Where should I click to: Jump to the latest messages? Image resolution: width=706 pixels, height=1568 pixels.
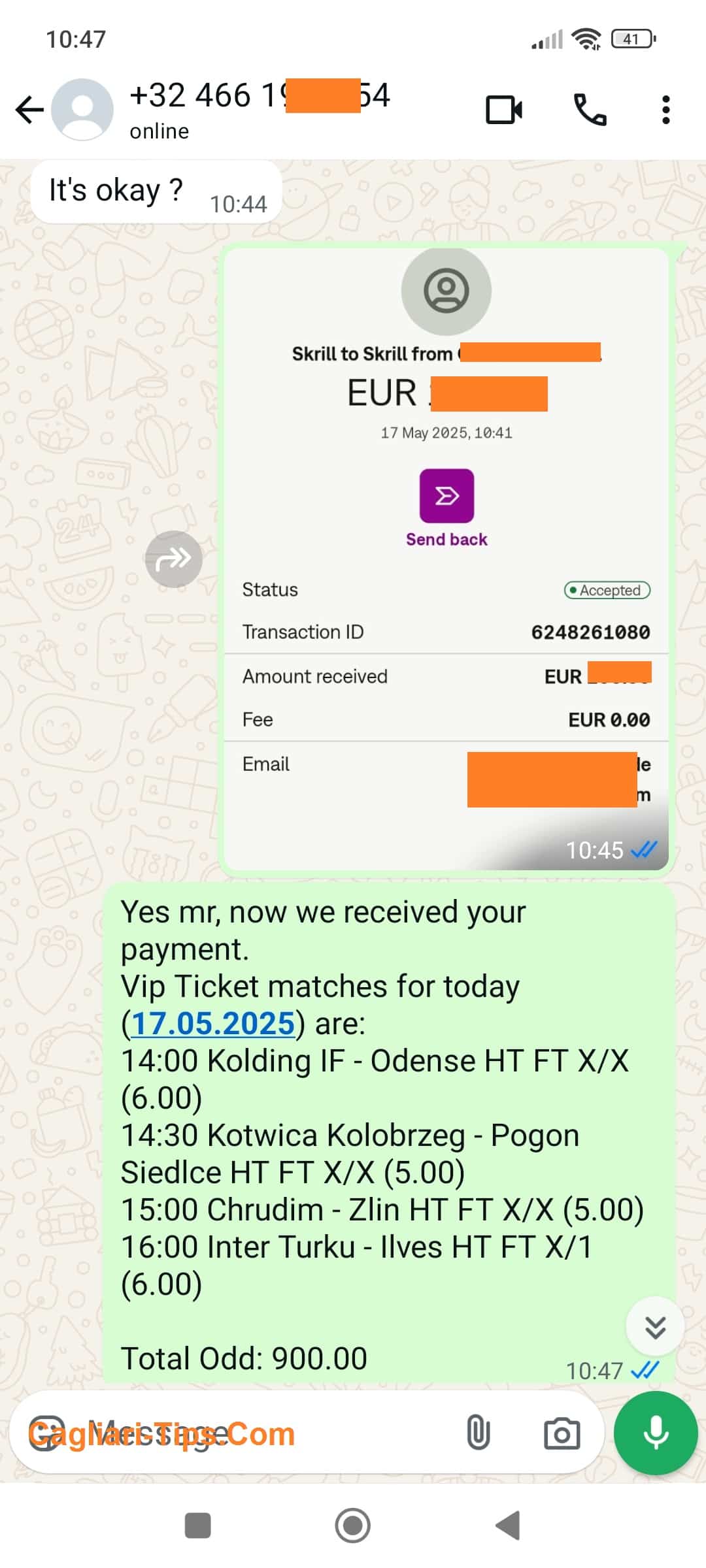pyautogui.click(x=655, y=1326)
